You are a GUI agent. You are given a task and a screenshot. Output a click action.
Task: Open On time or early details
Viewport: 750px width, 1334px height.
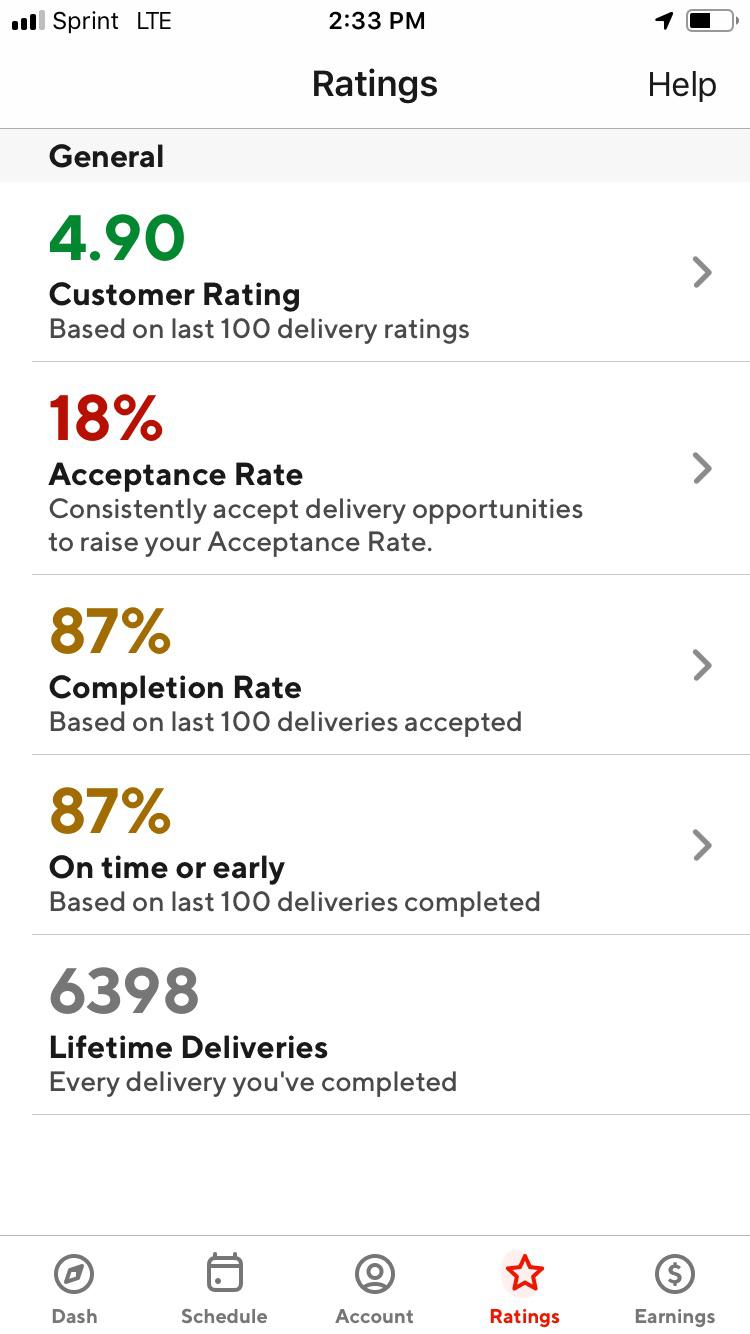coord(703,845)
